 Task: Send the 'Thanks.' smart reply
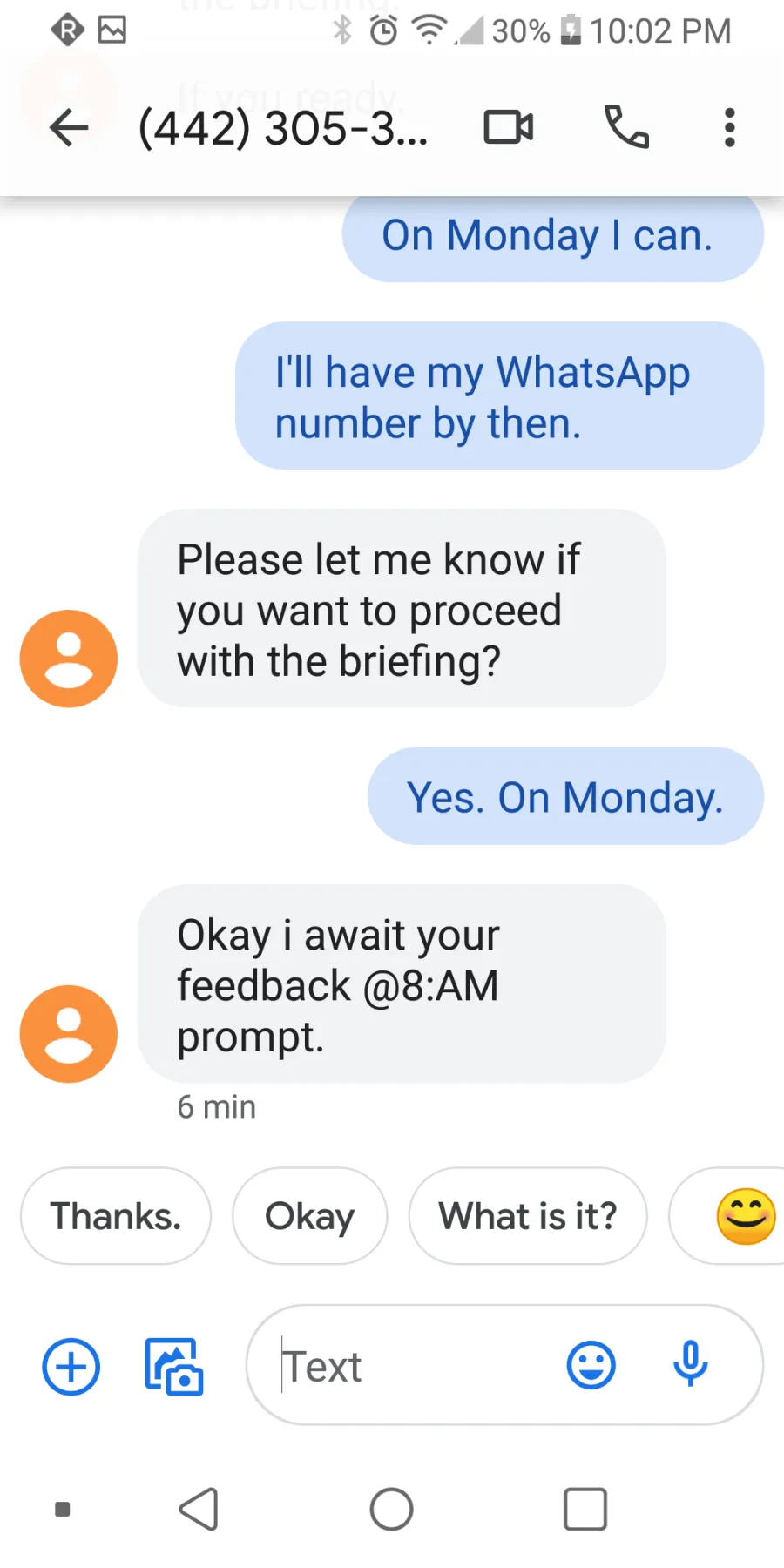[116, 1216]
